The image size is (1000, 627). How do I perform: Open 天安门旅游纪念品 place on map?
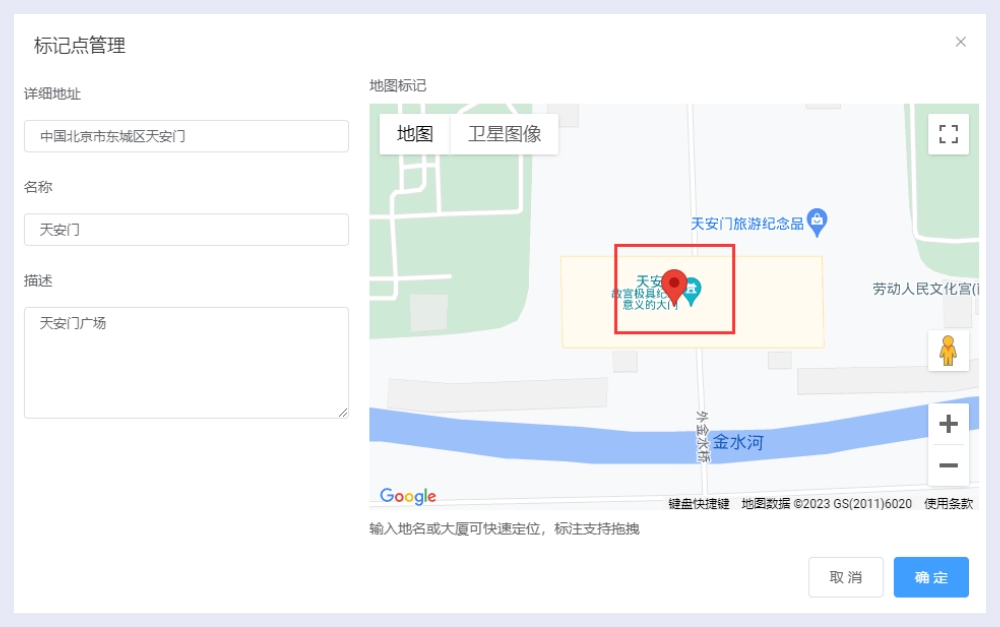[817, 223]
